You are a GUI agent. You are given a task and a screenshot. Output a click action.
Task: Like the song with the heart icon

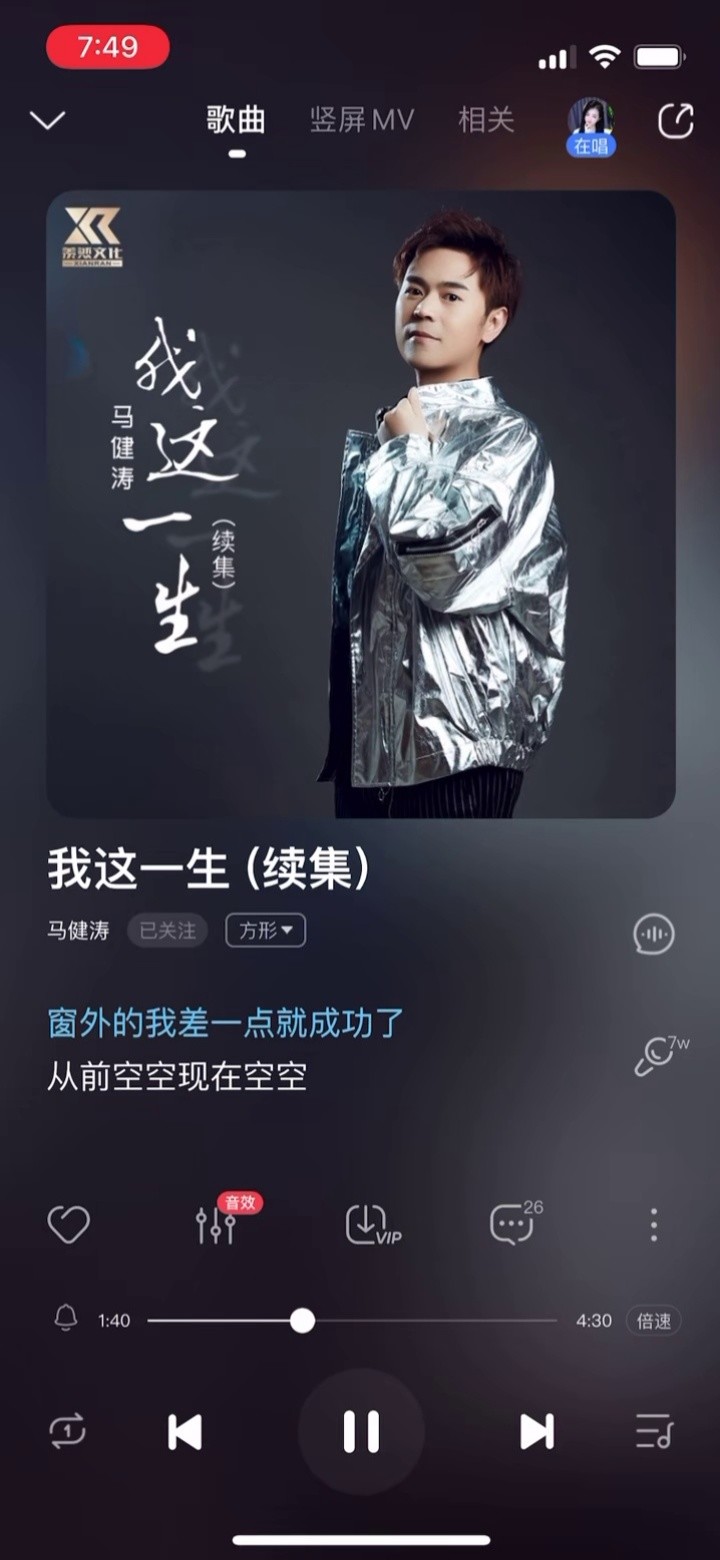(68, 1223)
